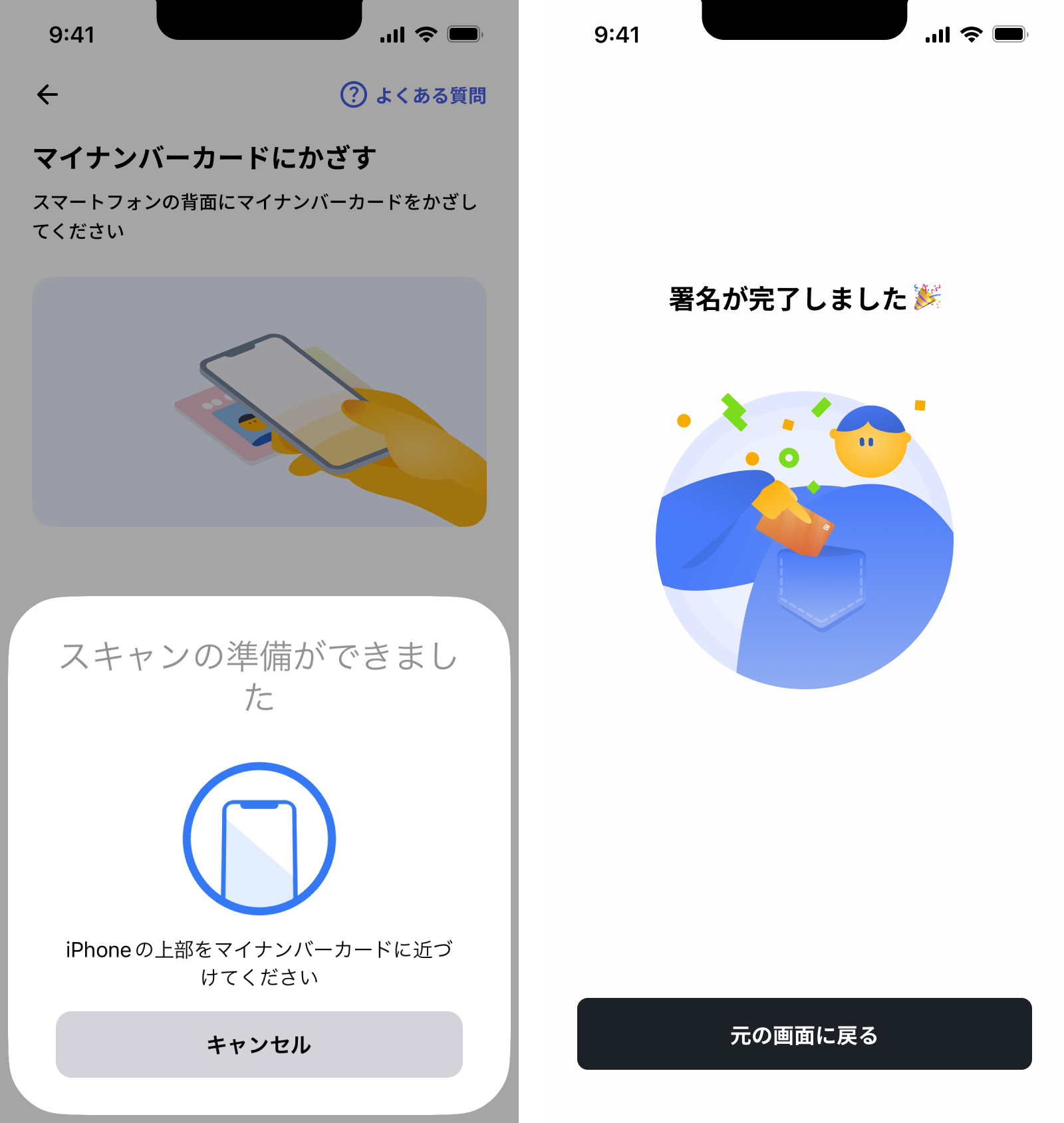Cancel the NFC scan with キャンセル
This screenshot has width=1064, height=1123.
(259, 1044)
